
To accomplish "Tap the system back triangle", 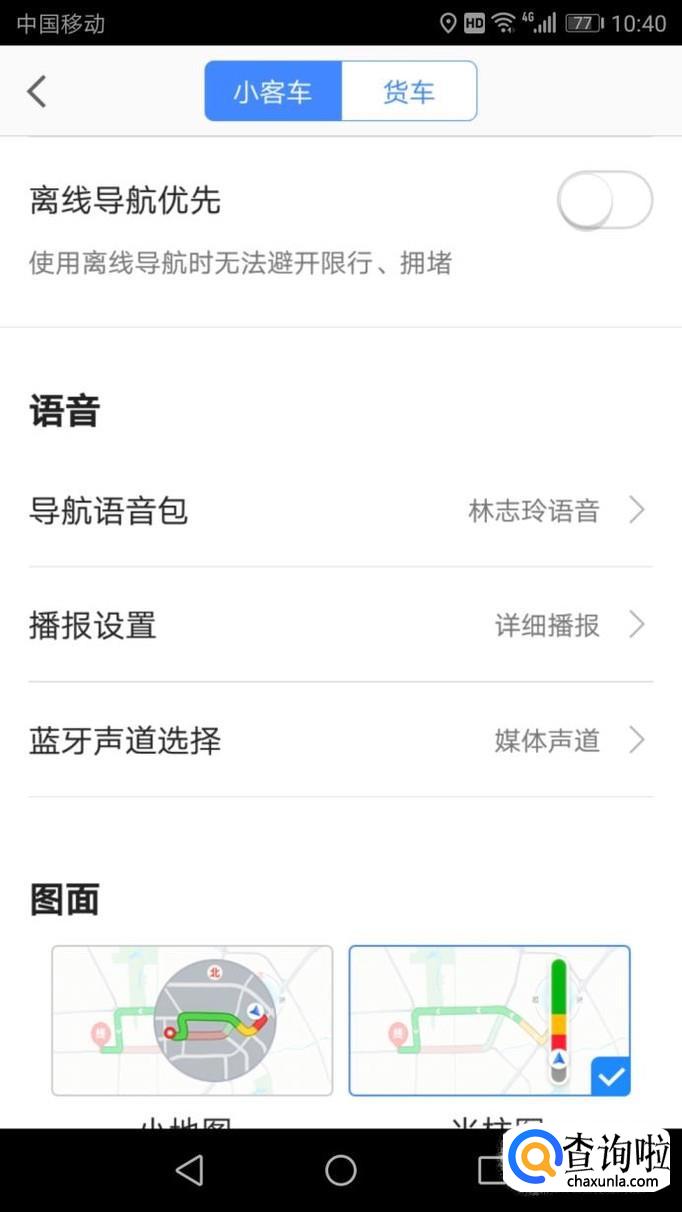I will [189, 1170].
